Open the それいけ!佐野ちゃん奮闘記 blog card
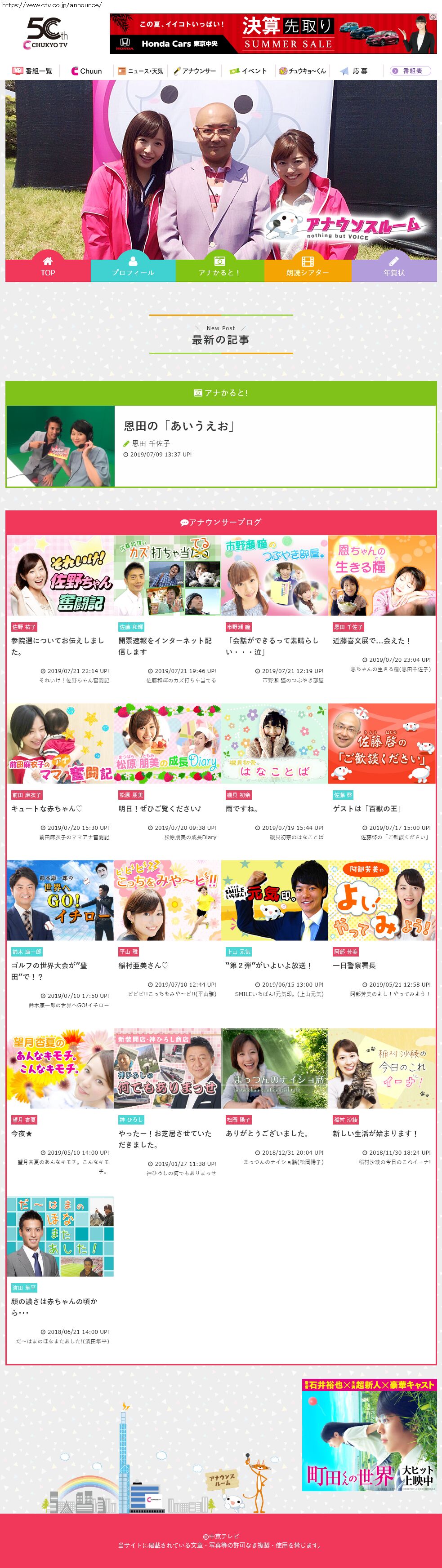 coord(60,576)
